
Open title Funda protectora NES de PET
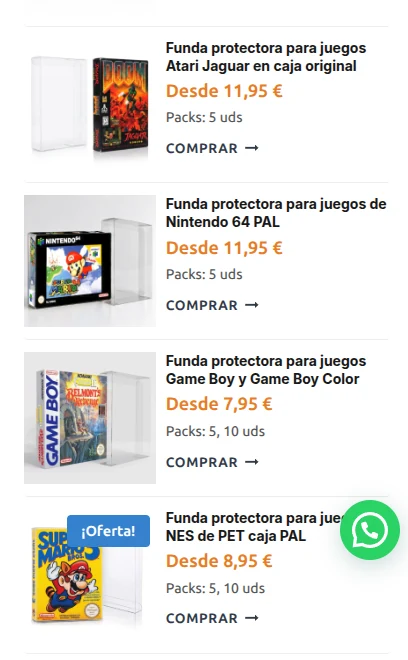pyautogui.click(x=254, y=527)
